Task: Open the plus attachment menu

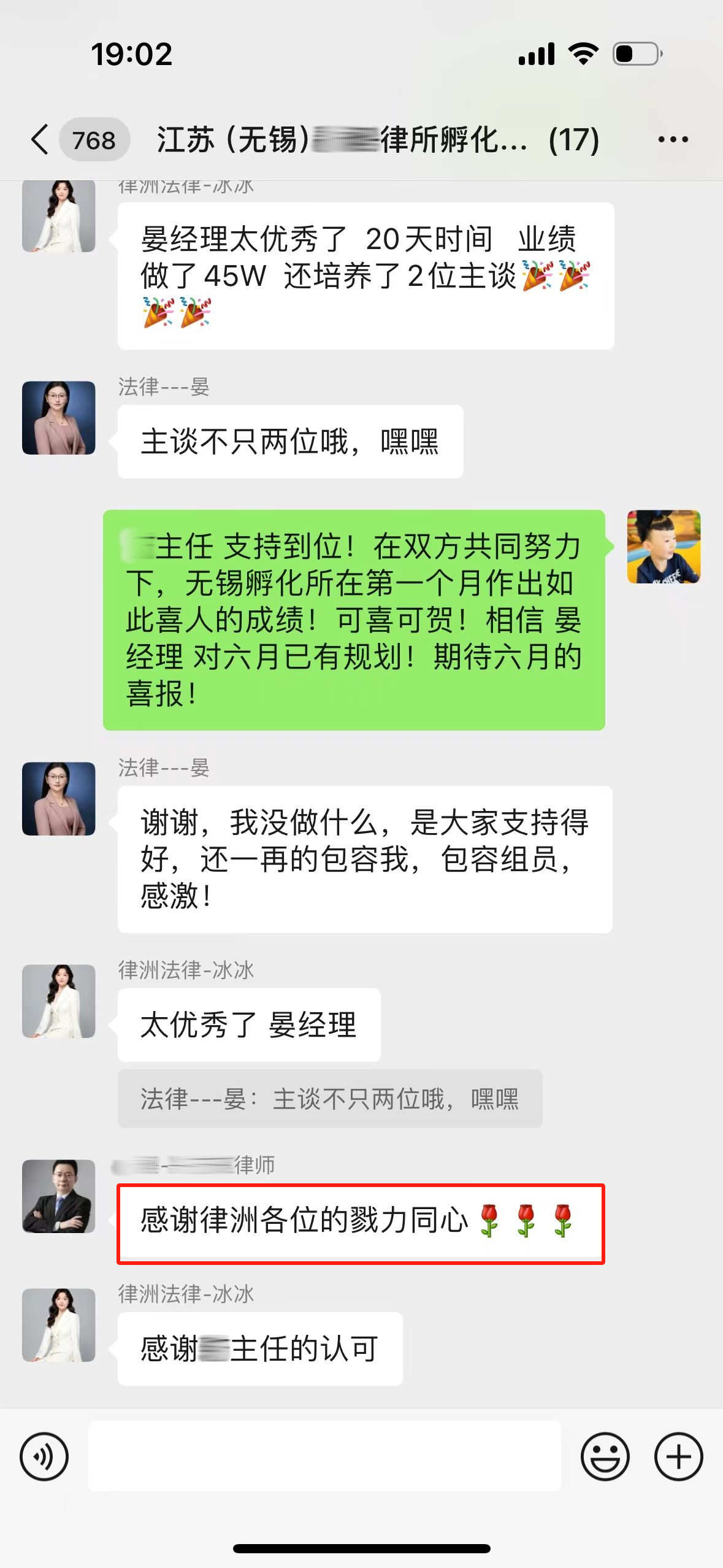Action: click(678, 1456)
